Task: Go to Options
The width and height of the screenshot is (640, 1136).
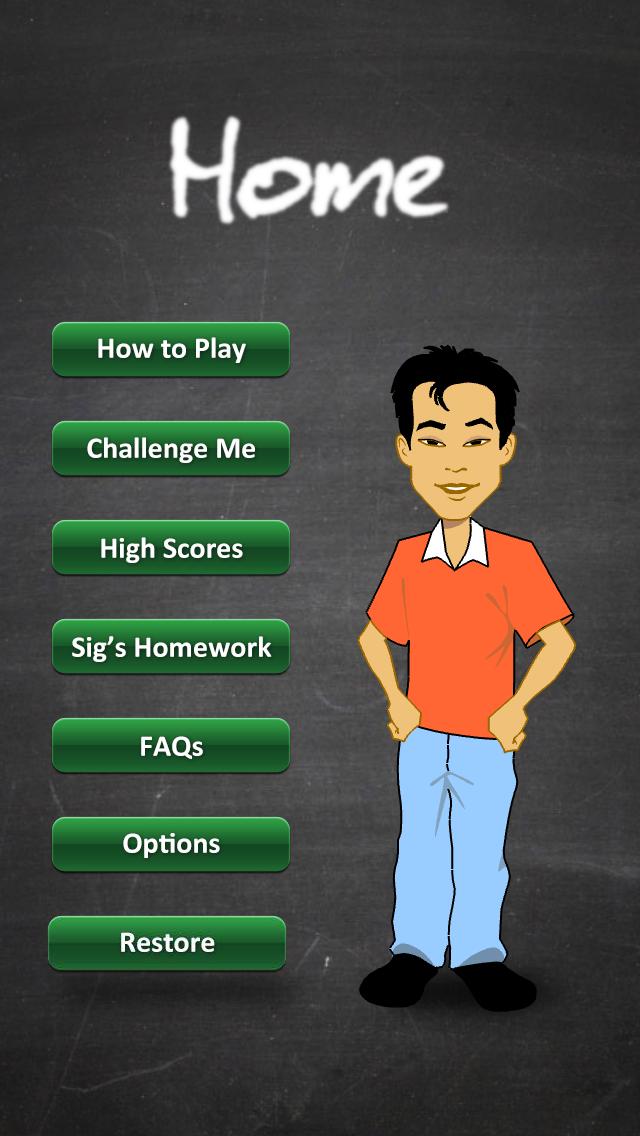Action: pos(171,844)
